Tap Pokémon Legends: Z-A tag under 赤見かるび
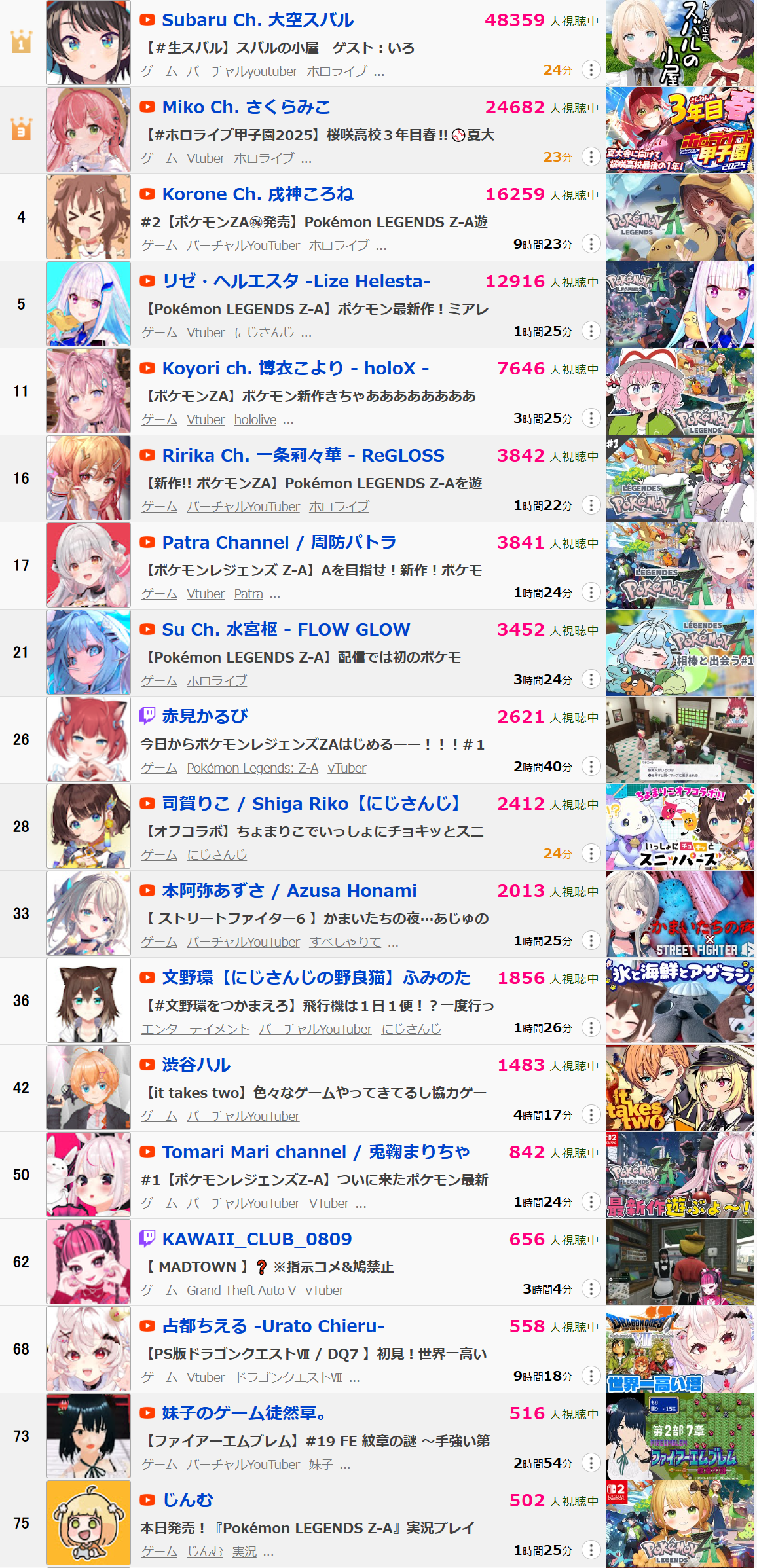 (x=252, y=768)
